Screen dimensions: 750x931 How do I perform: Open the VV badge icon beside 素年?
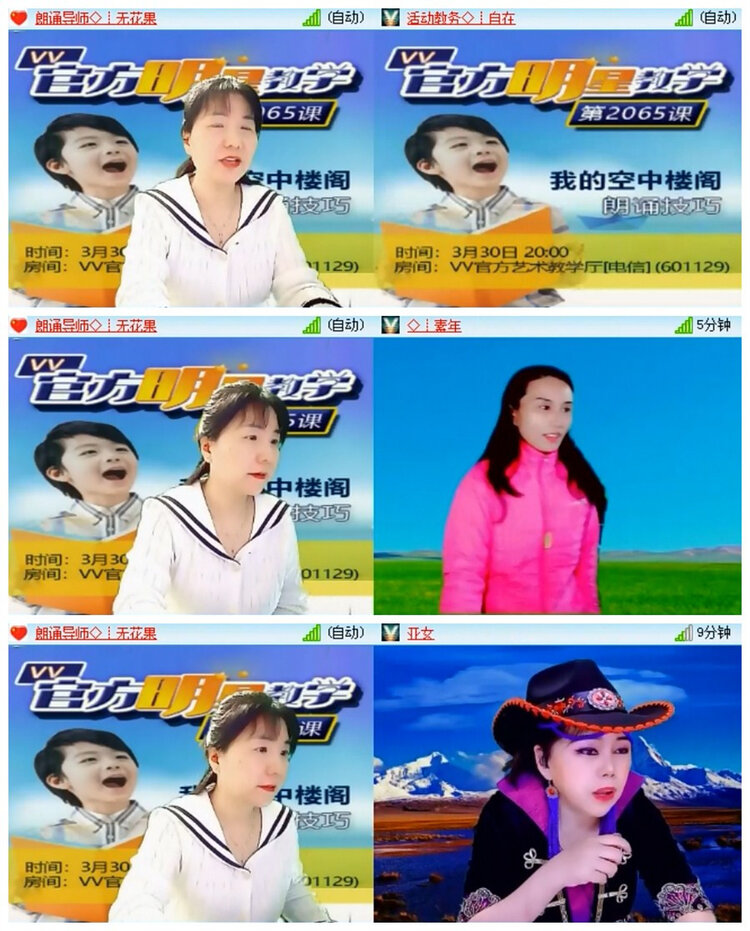(x=390, y=322)
